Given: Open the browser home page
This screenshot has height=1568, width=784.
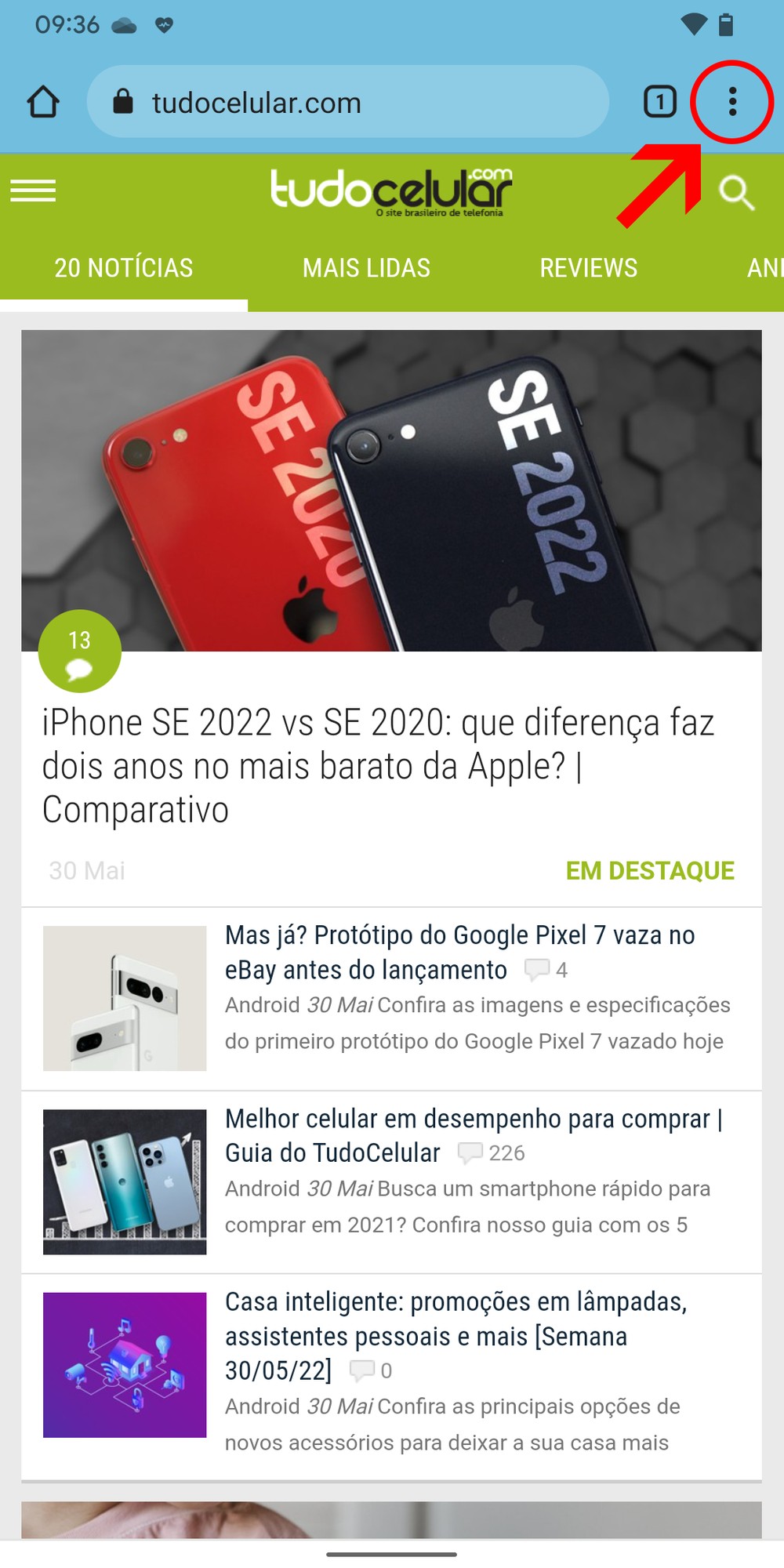Looking at the screenshot, I should 43,103.
